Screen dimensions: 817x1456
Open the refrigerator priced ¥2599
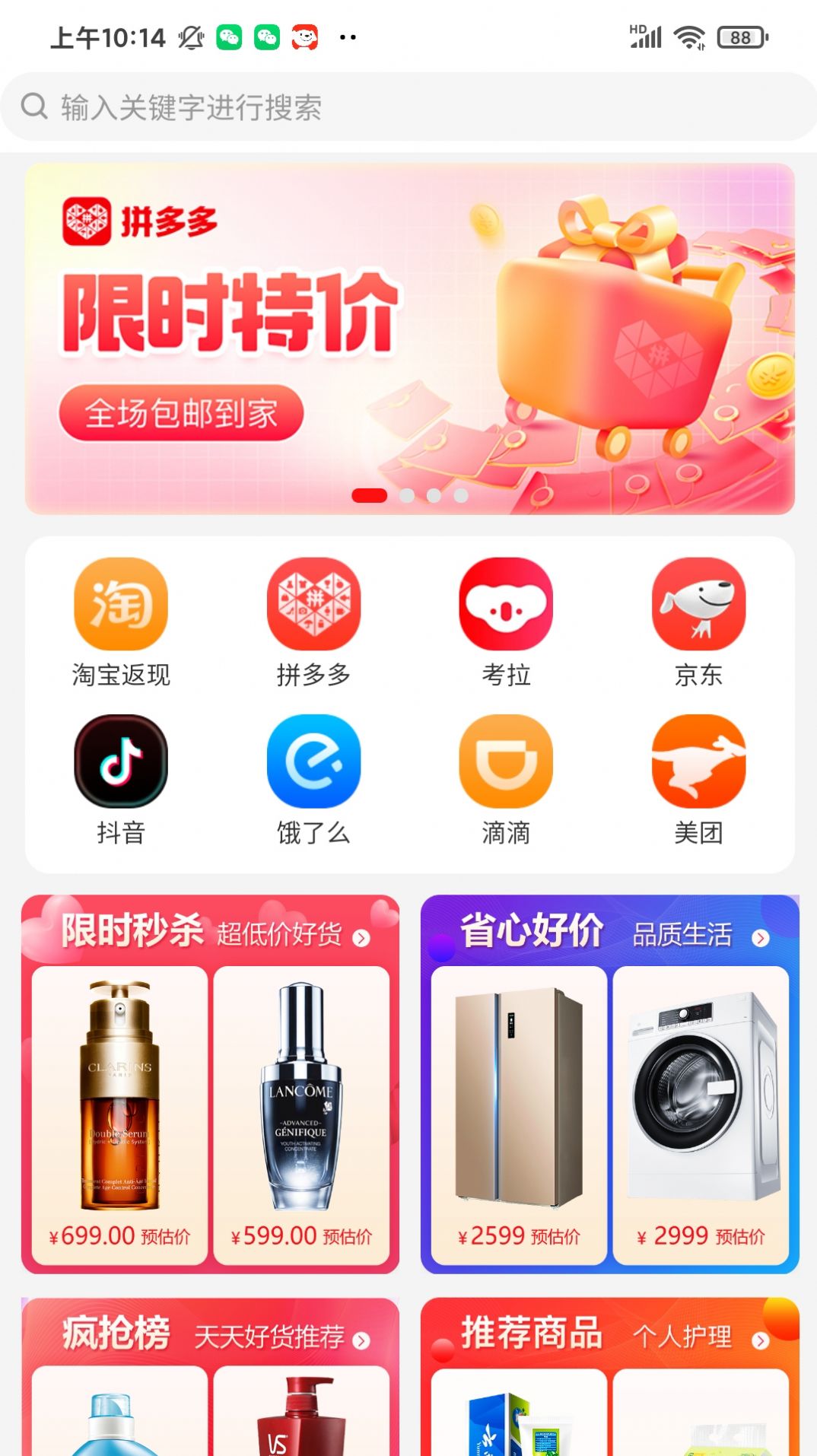coord(519,1114)
